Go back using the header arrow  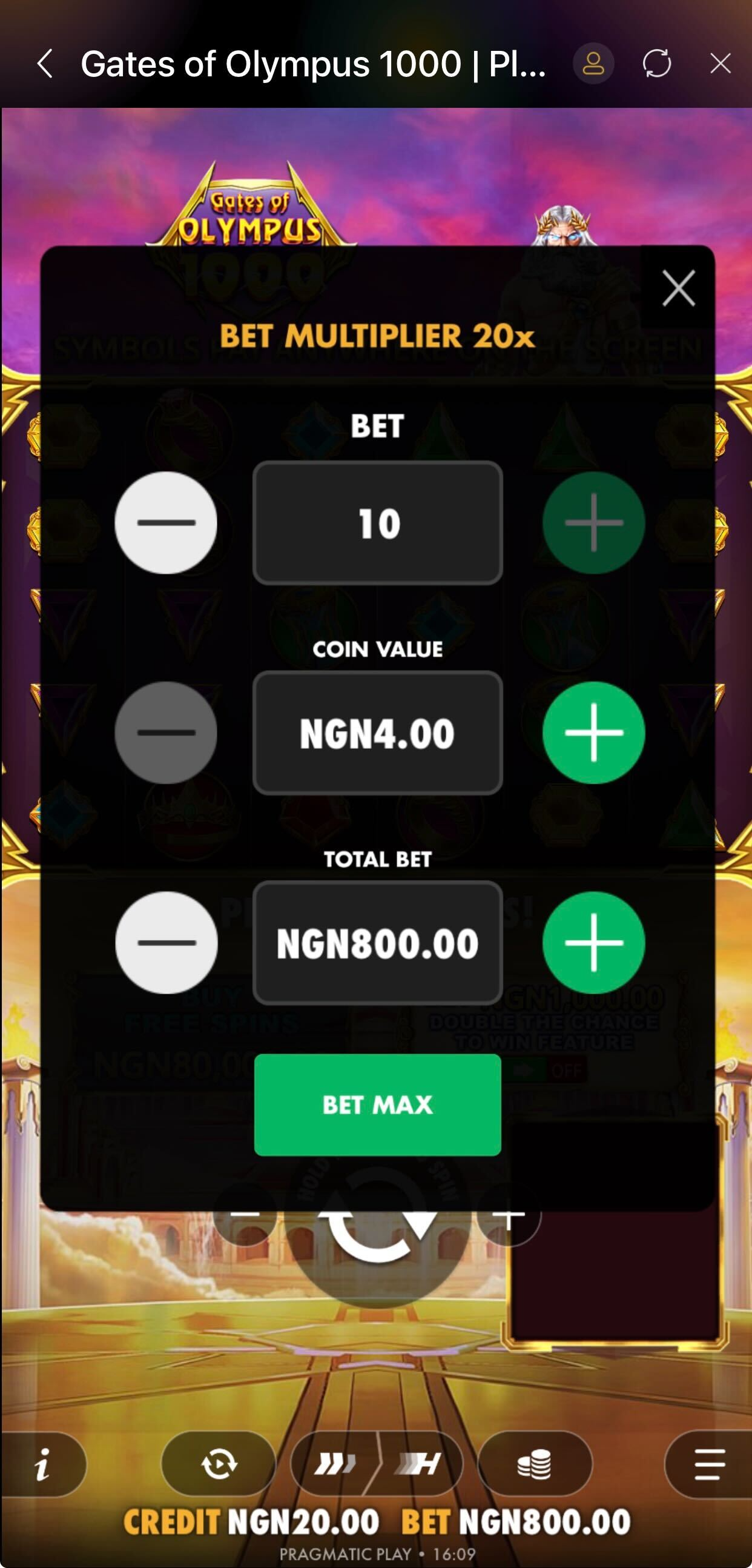45,64
